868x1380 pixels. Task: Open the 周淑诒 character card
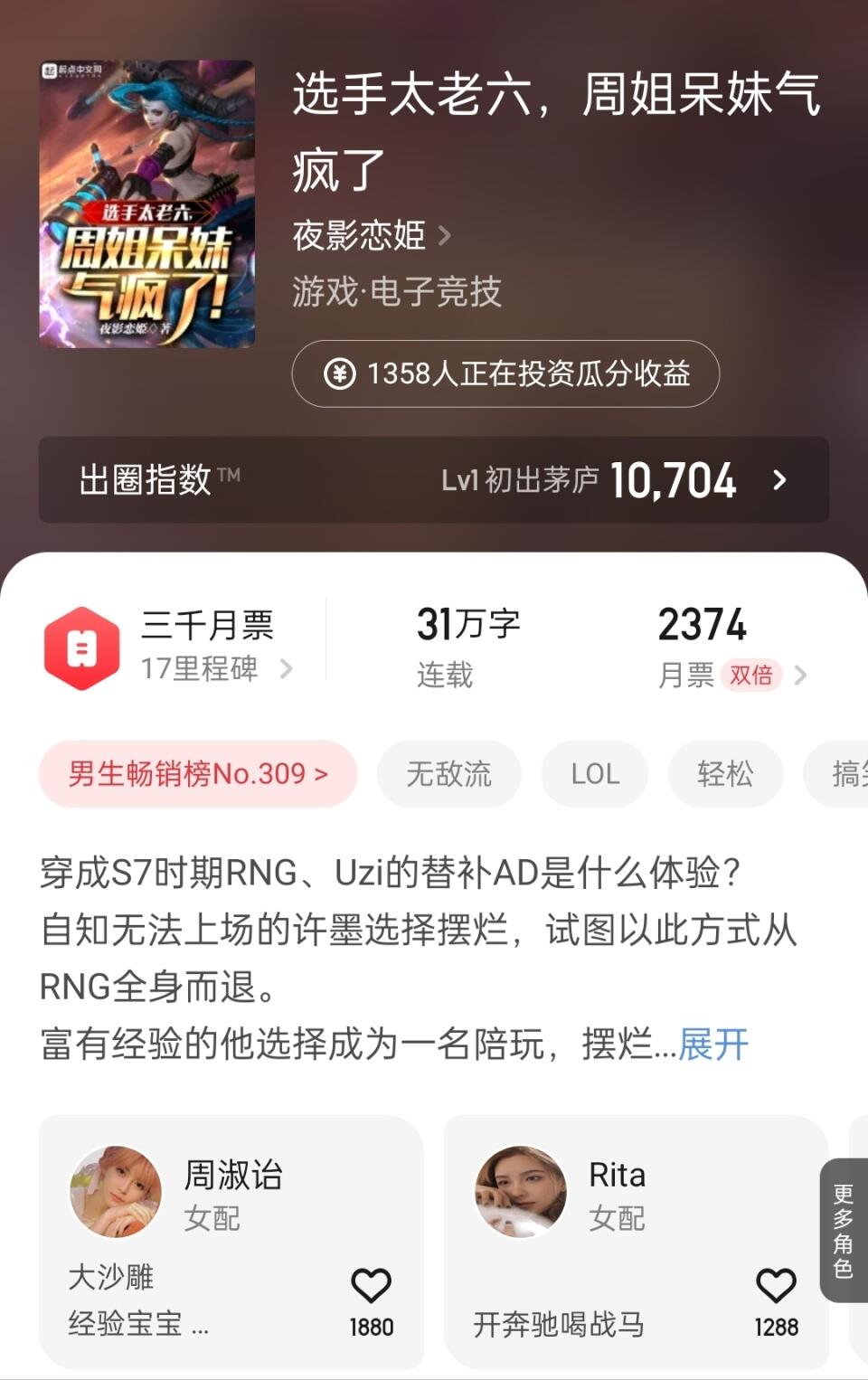click(x=231, y=1242)
